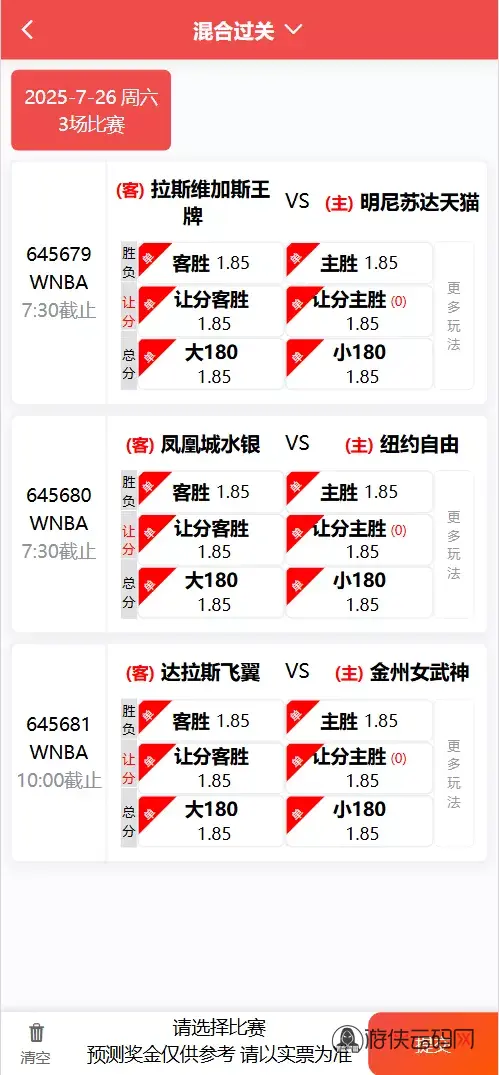This screenshot has width=499, height=1075.
Task: Pick 客胜 for 达拉斯飞翼
Action: click(x=211, y=721)
